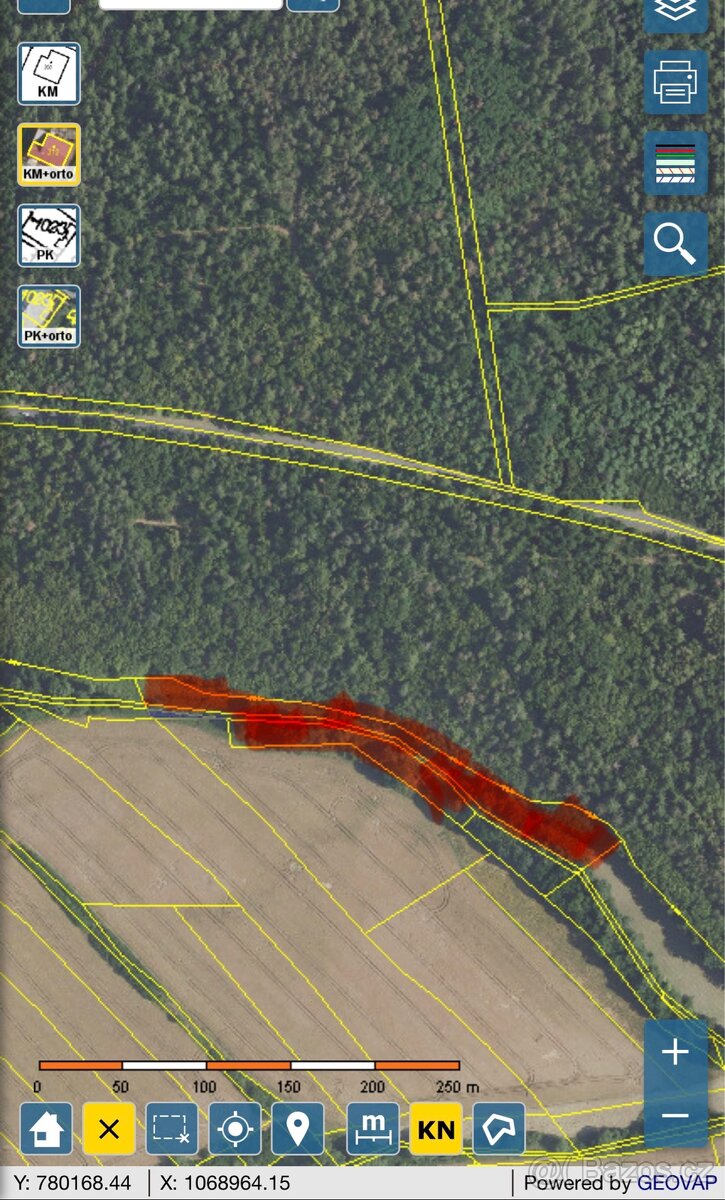Viewport: 725px width, 1200px height.
Task: Print the current map view
Action: tap(676, 82)
